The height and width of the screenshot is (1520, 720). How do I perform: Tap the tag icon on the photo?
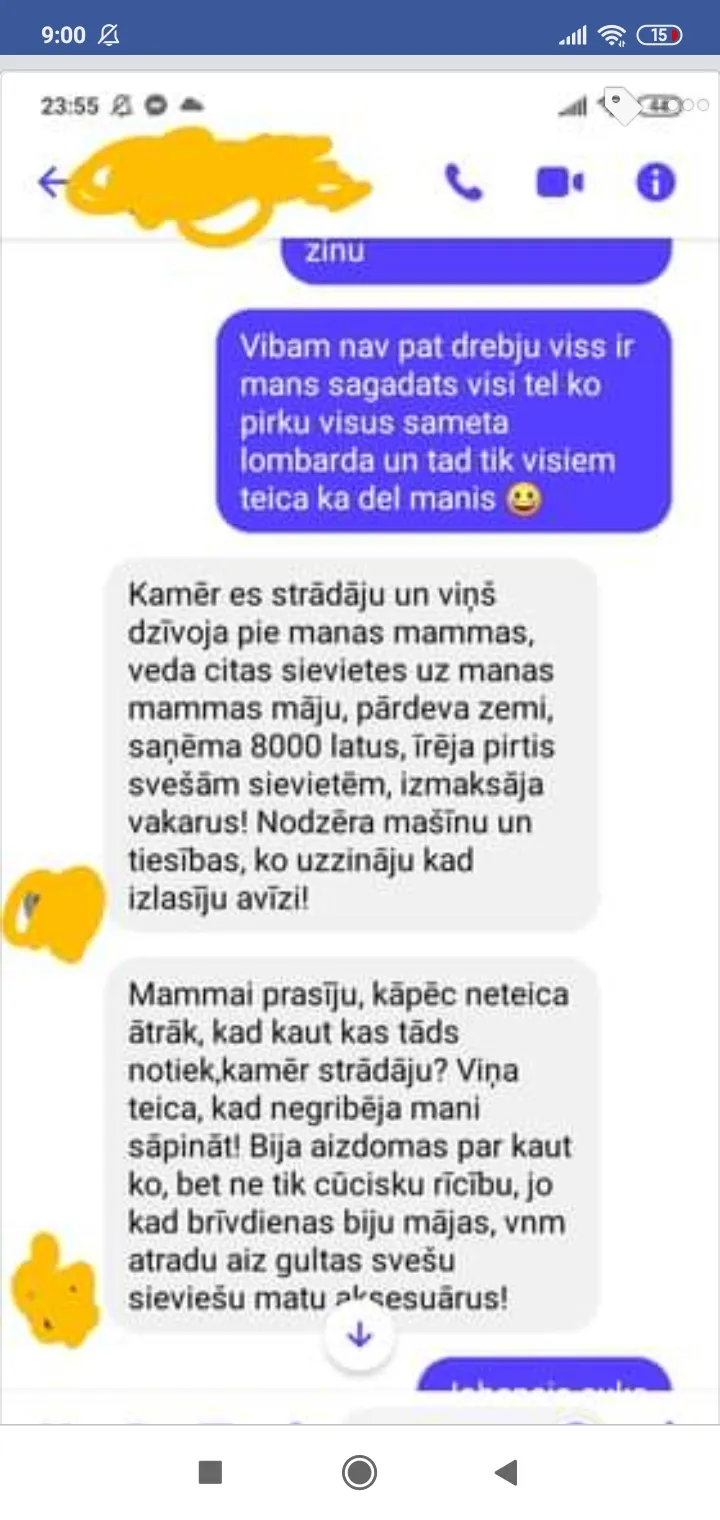(621, 105)
